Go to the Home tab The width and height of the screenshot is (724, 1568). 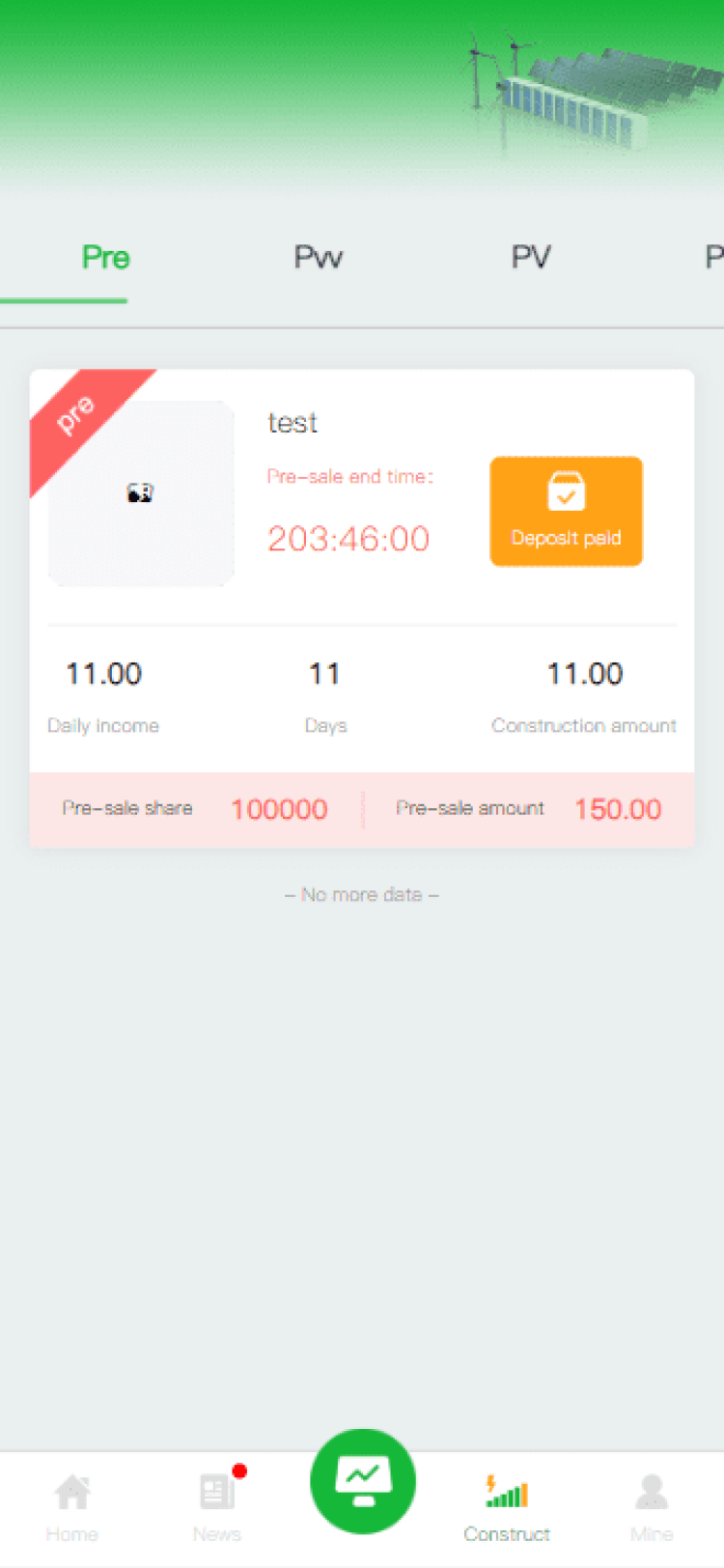(72, 1507)
